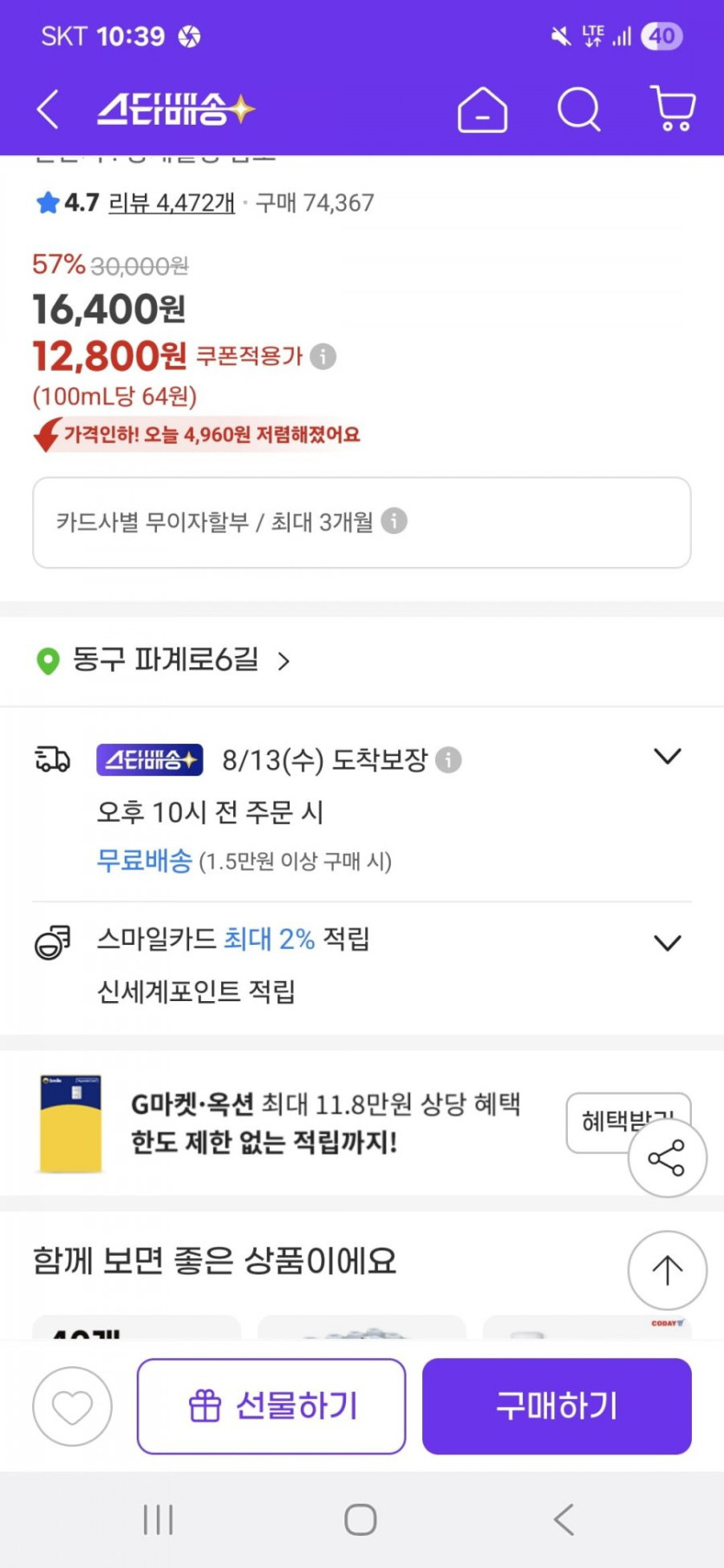Open the home icon in the header
Image resolution: width=724 pixels, height=1568 pixels.
point(482,110)
